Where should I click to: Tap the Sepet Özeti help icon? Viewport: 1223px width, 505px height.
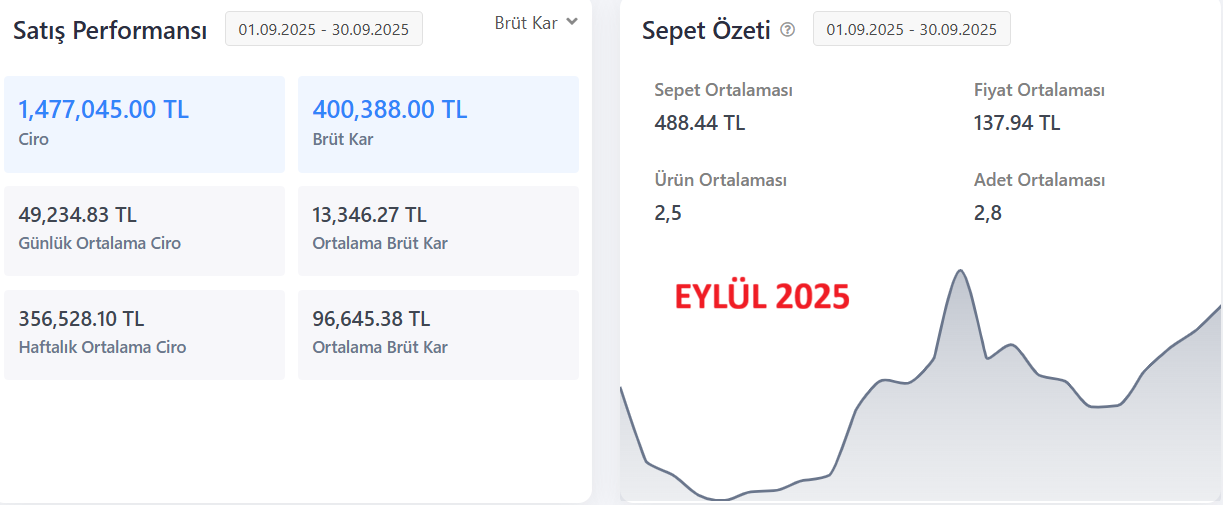pos(787,30)
